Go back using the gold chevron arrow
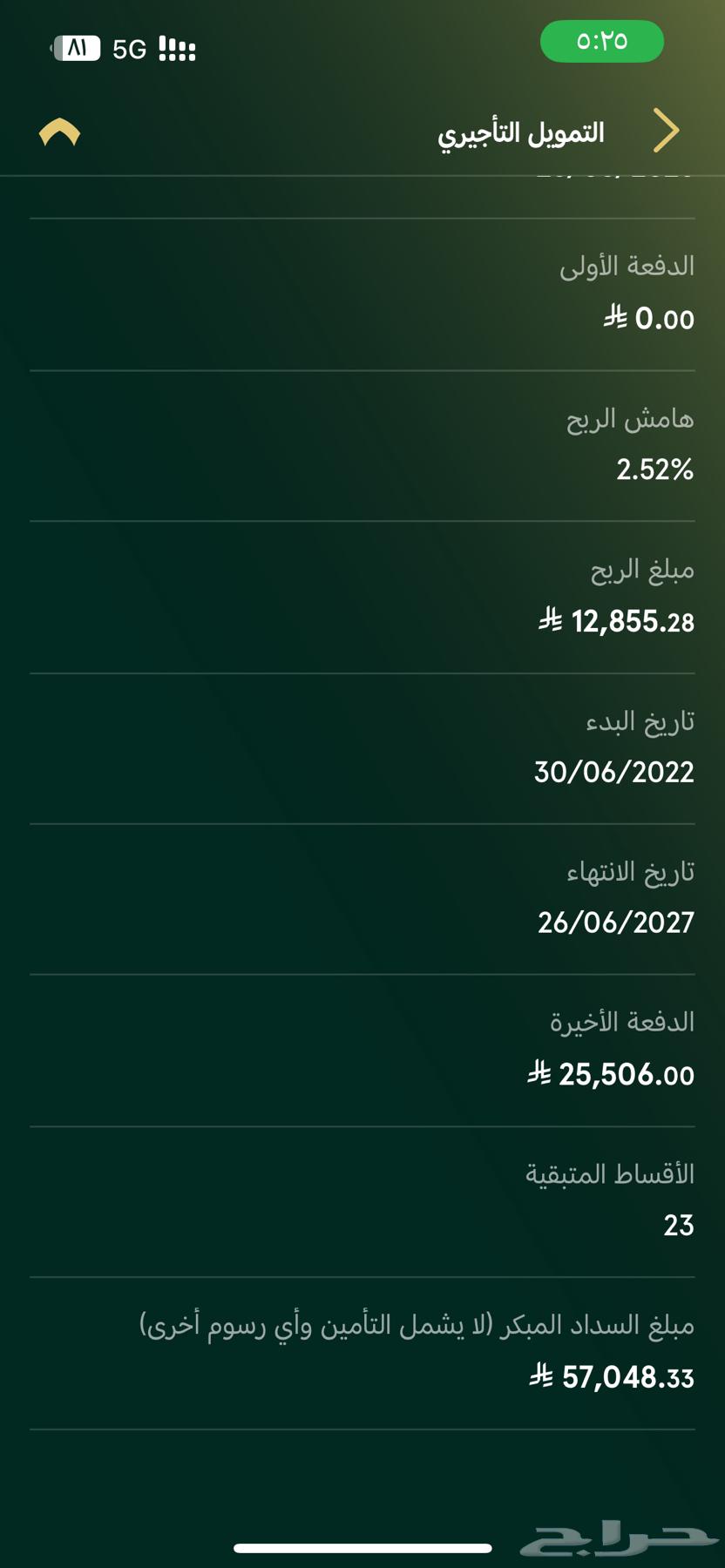Screen dimensions: 725x1568 pyautogui.click(x=667, y=129)
